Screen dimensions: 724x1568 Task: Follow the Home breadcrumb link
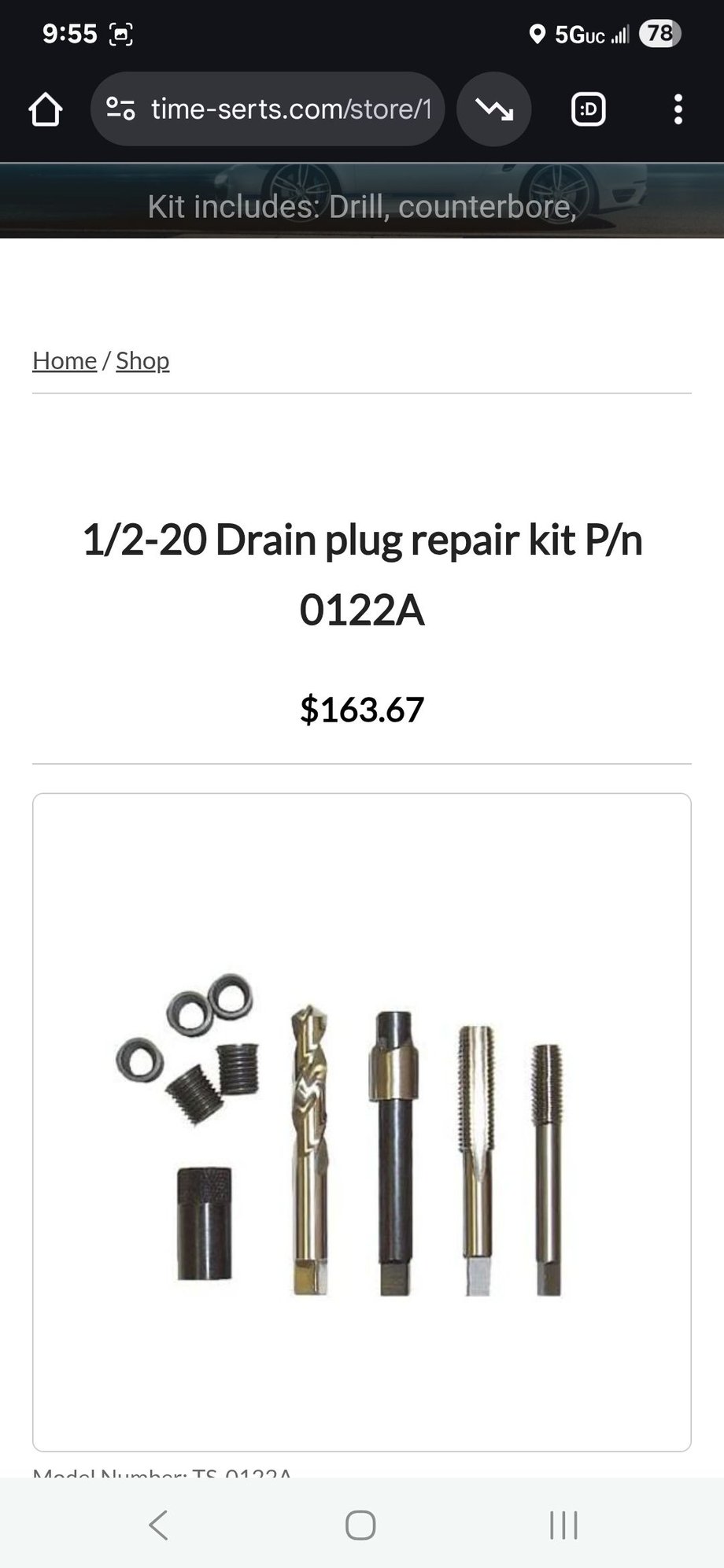[x=65, y=360]
